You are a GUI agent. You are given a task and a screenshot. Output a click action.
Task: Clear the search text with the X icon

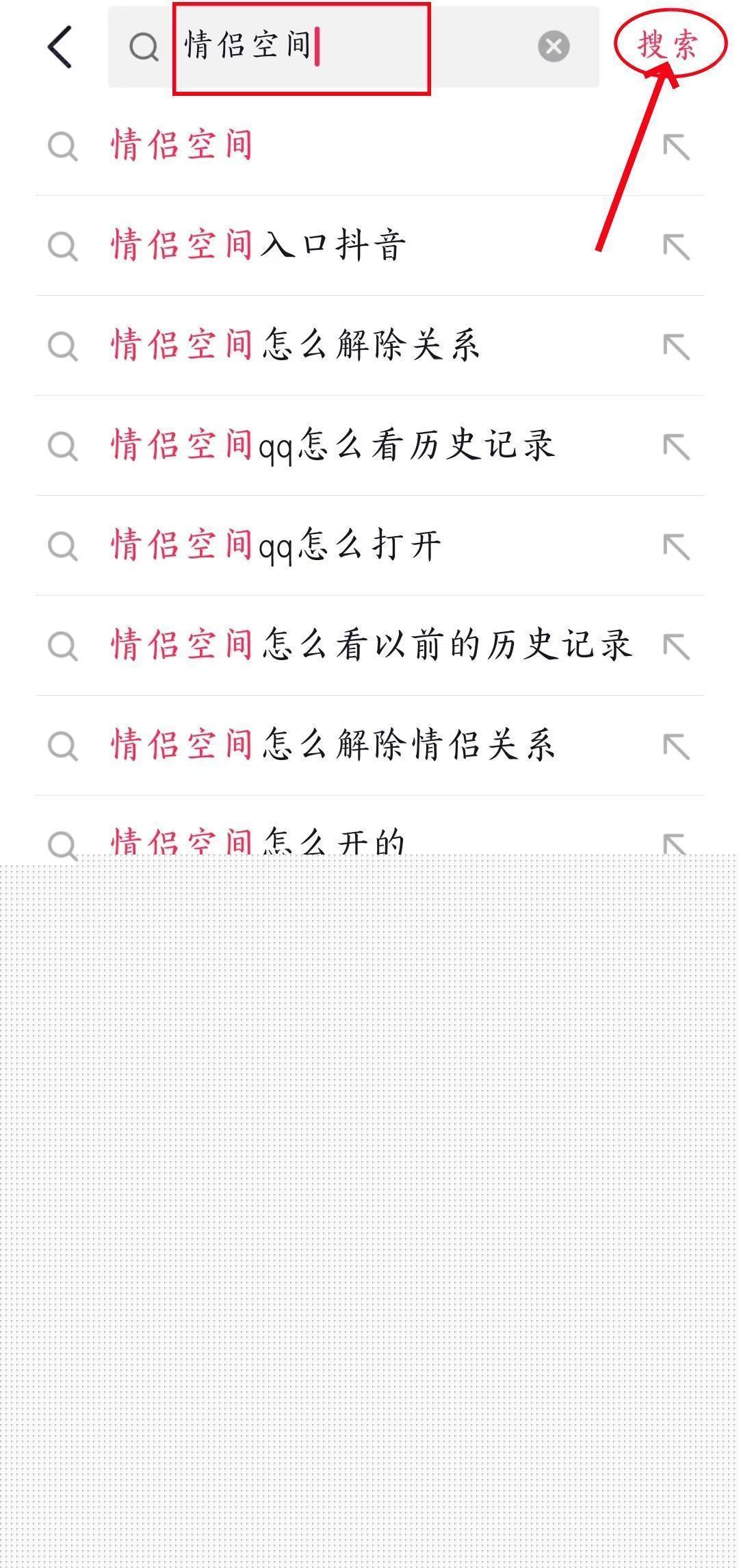554,47
